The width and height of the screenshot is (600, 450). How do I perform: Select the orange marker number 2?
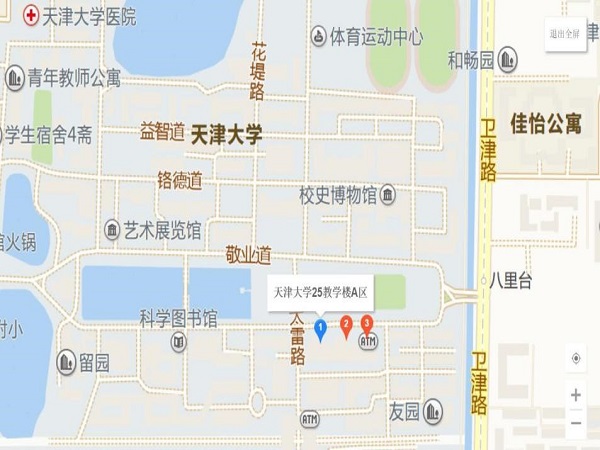346,325
